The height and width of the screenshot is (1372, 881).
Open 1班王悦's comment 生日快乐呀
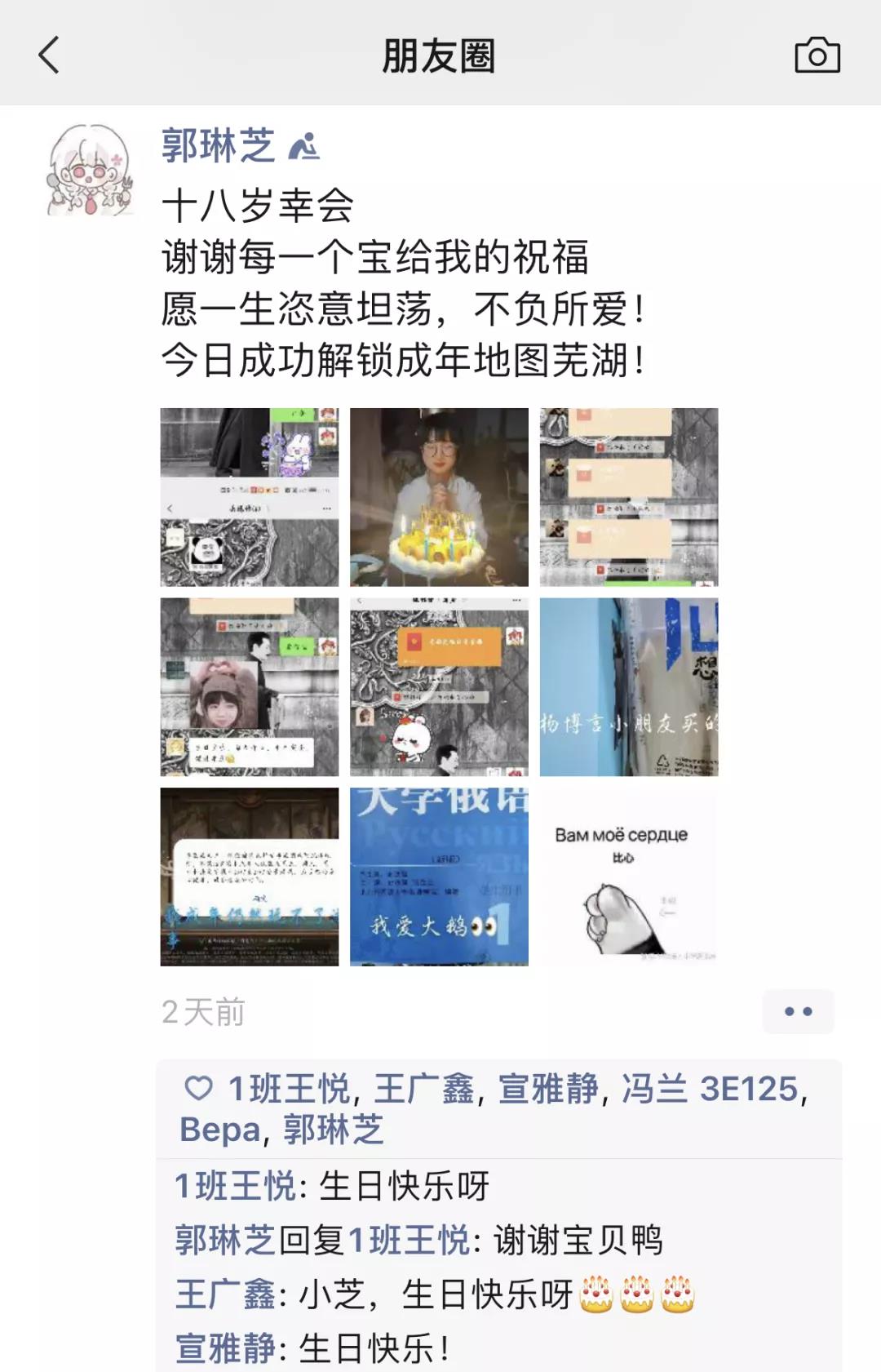click(404, 1186)
